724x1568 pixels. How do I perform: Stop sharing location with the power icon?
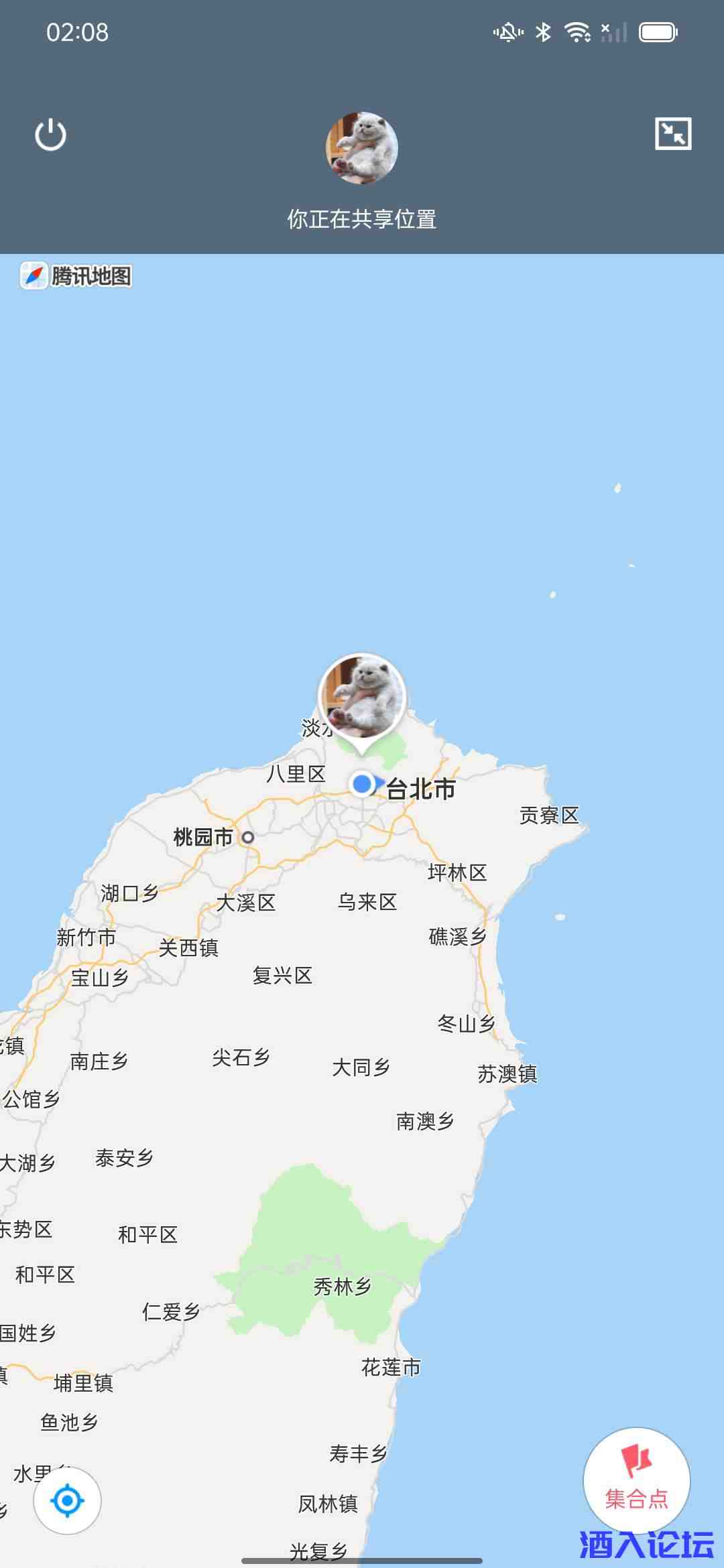point(51,136)
